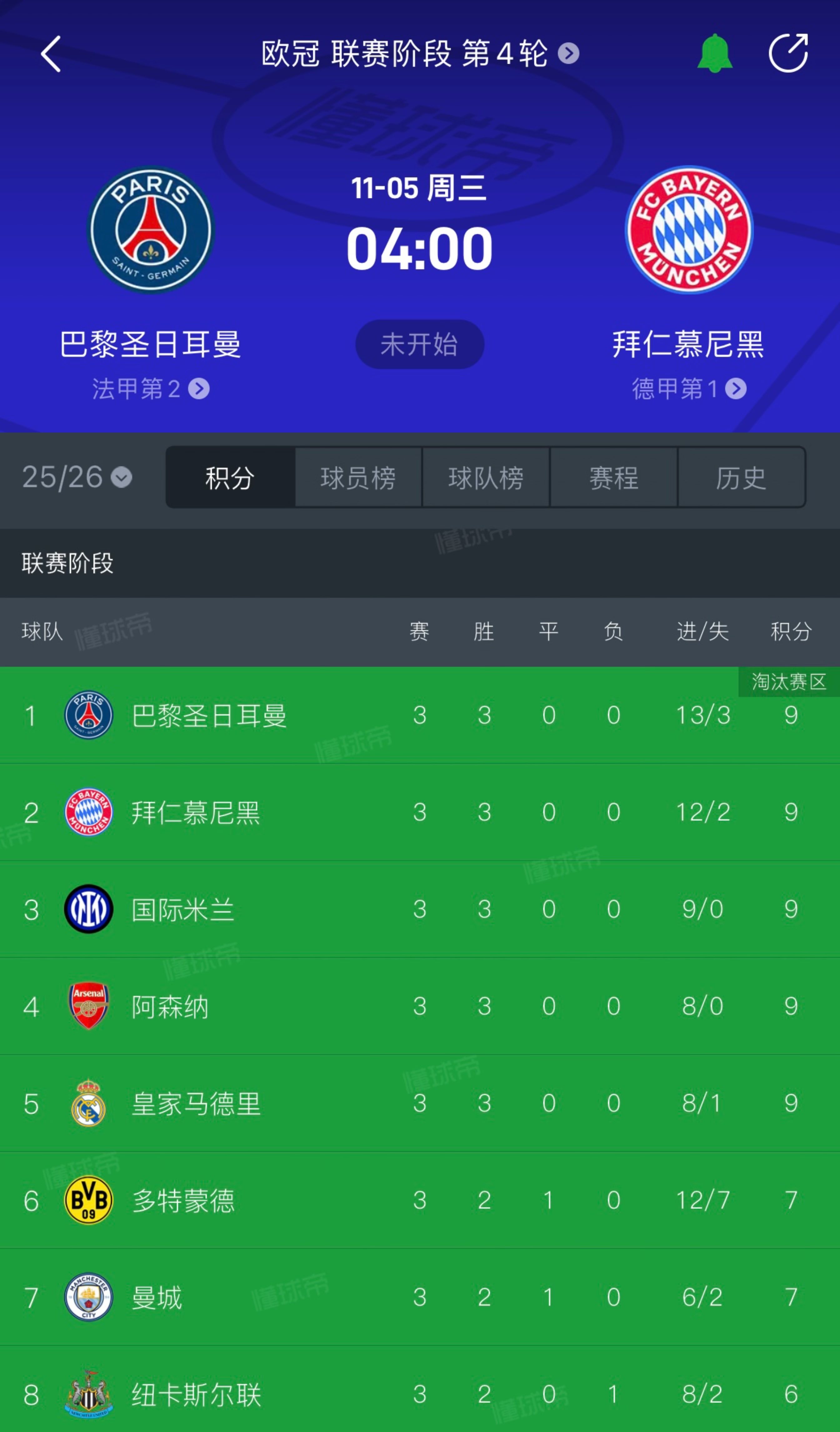Open the top-ranked 巴黎圣日耳曼 standings row

(x=209, y=715)
